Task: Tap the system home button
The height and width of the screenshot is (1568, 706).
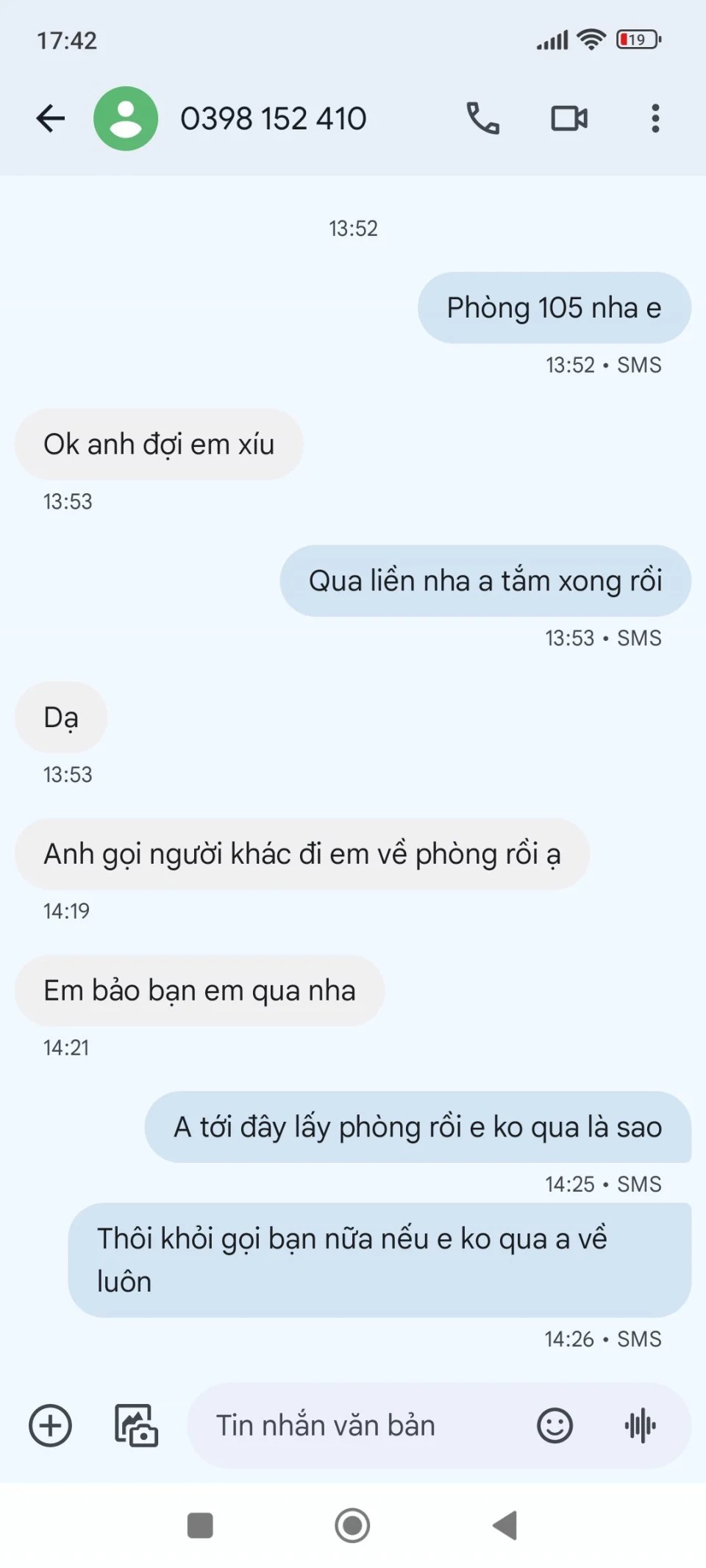Action: [352, 1525]
